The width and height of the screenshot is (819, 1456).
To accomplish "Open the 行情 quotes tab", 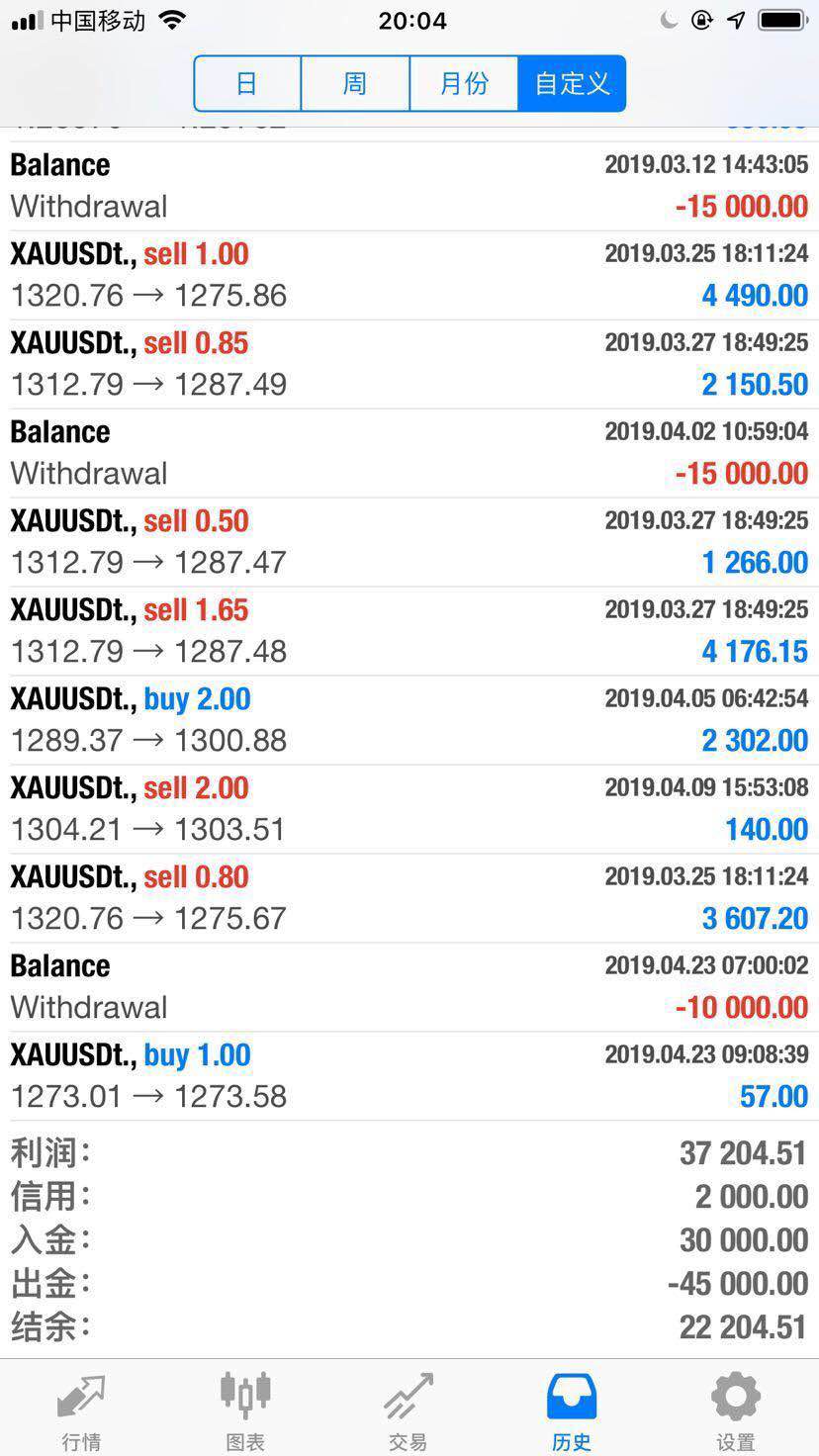I will 81,1410.
